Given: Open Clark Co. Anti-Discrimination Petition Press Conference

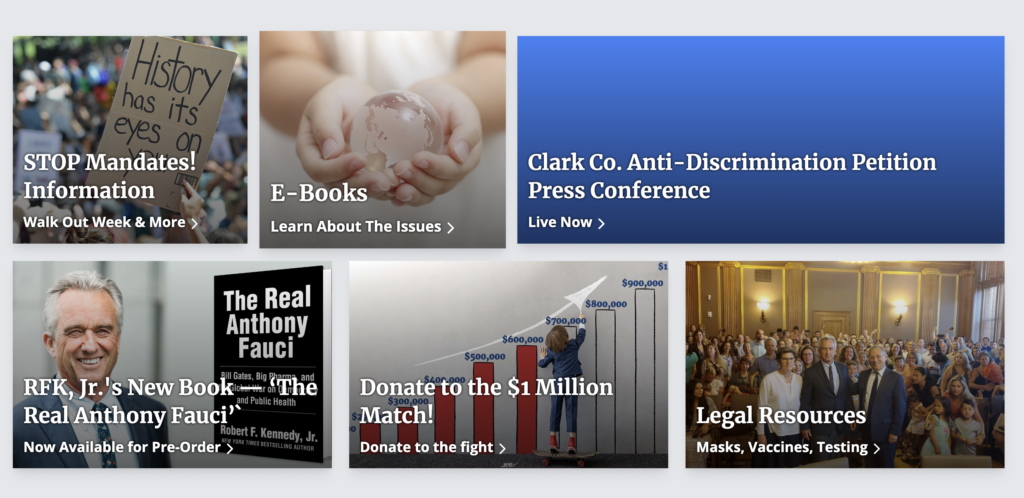Looking at the screenshot, I should (760, 140).
